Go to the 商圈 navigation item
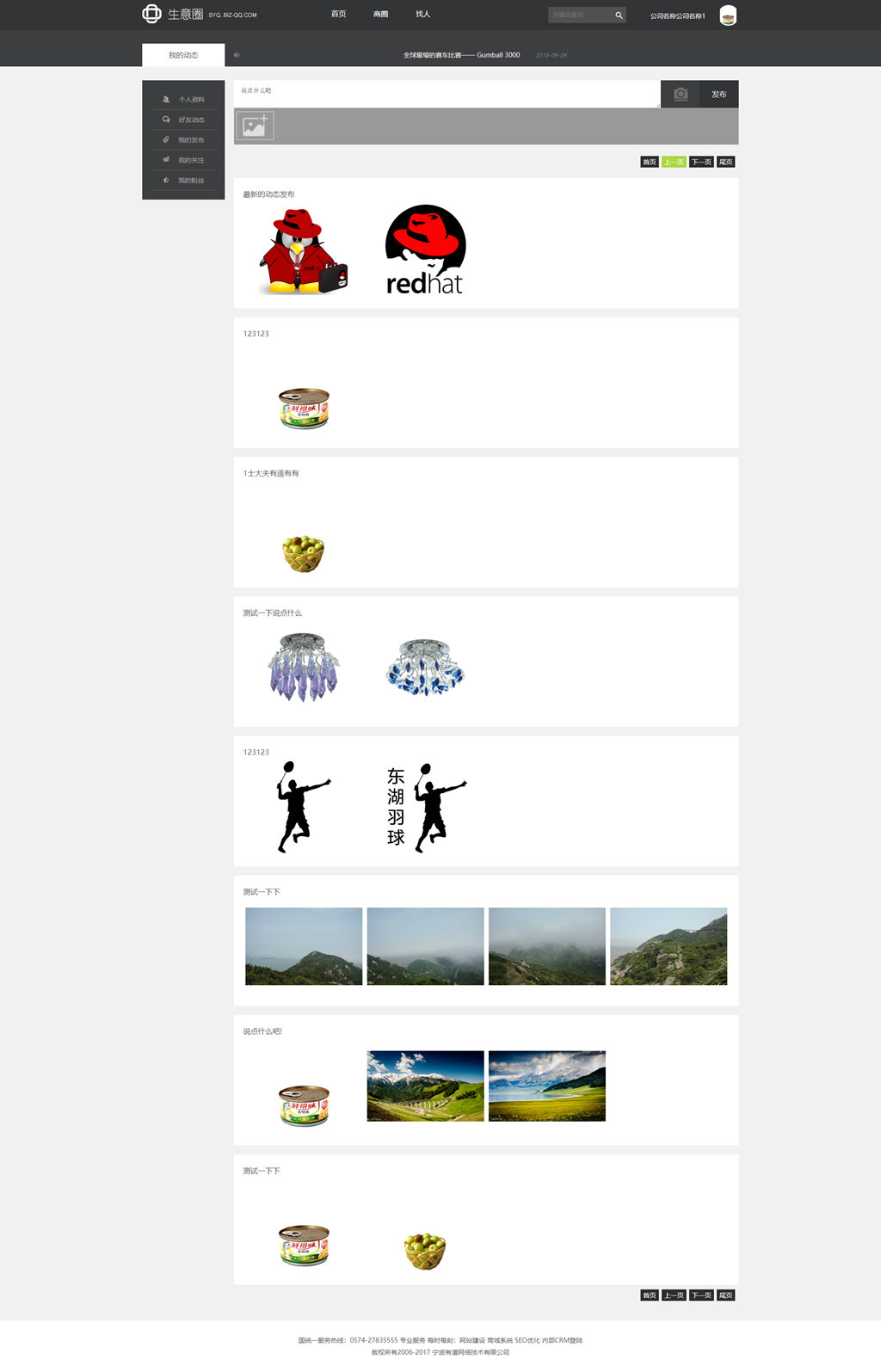The width and height of the screenshot is (881, 1372). pyautogui.click(x=381, y=15)
